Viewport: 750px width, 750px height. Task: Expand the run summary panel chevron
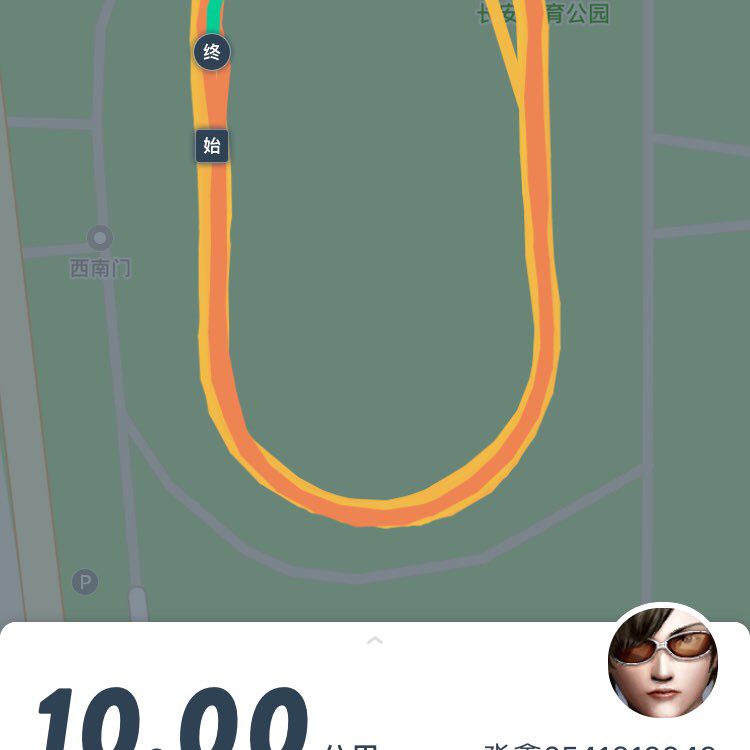(x=375, y=640)
